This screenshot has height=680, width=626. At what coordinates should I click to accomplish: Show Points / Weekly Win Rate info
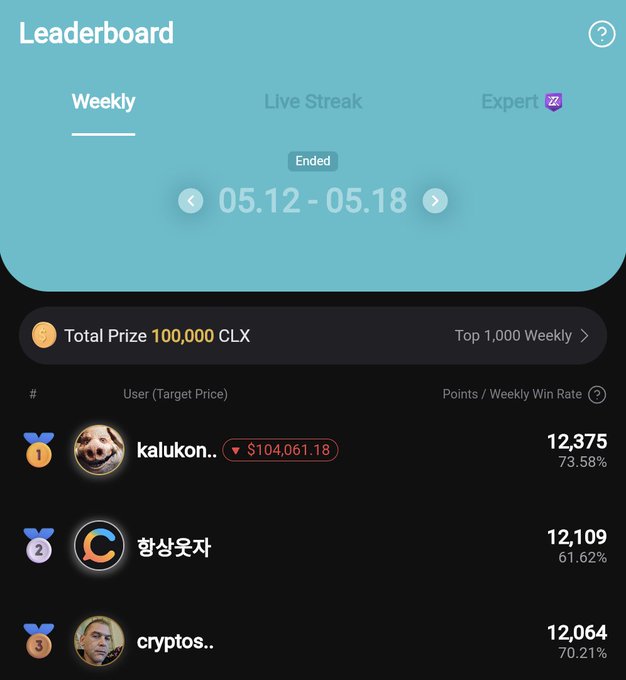click(x=597, y=395)
